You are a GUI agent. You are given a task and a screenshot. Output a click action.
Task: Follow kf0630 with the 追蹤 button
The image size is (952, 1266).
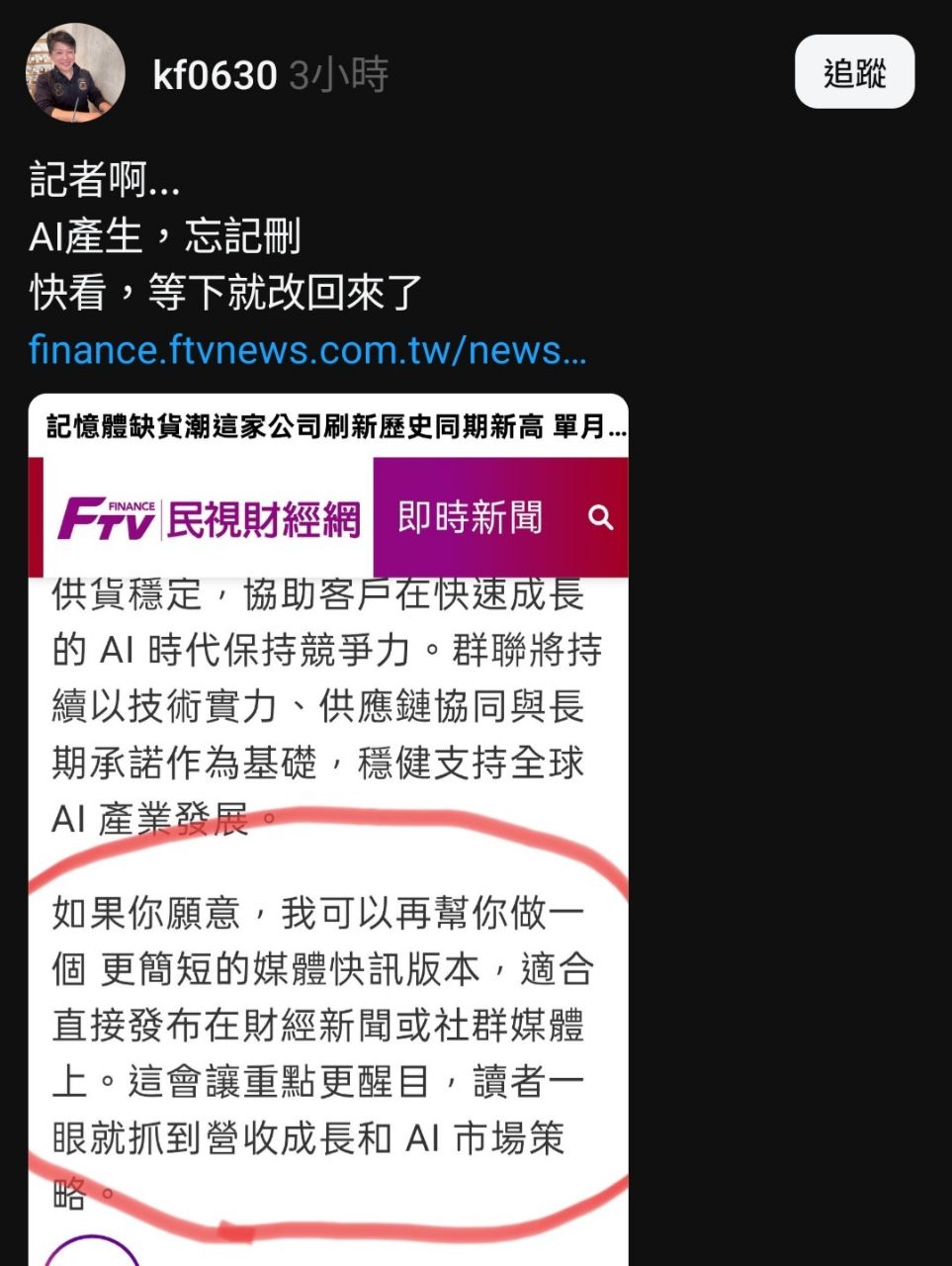pyautogui.click(x=854, y=72)
